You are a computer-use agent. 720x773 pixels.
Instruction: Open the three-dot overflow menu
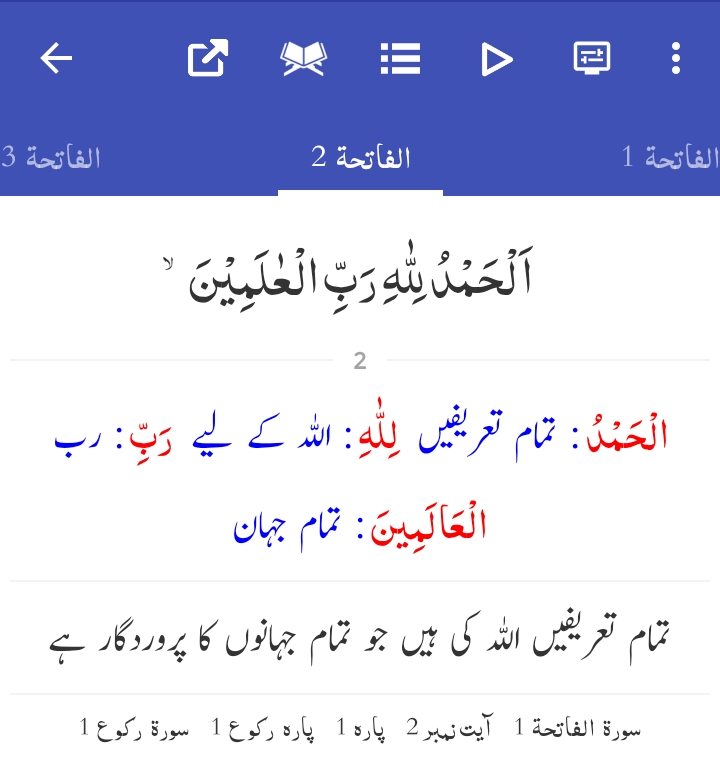tap(676, 58)
